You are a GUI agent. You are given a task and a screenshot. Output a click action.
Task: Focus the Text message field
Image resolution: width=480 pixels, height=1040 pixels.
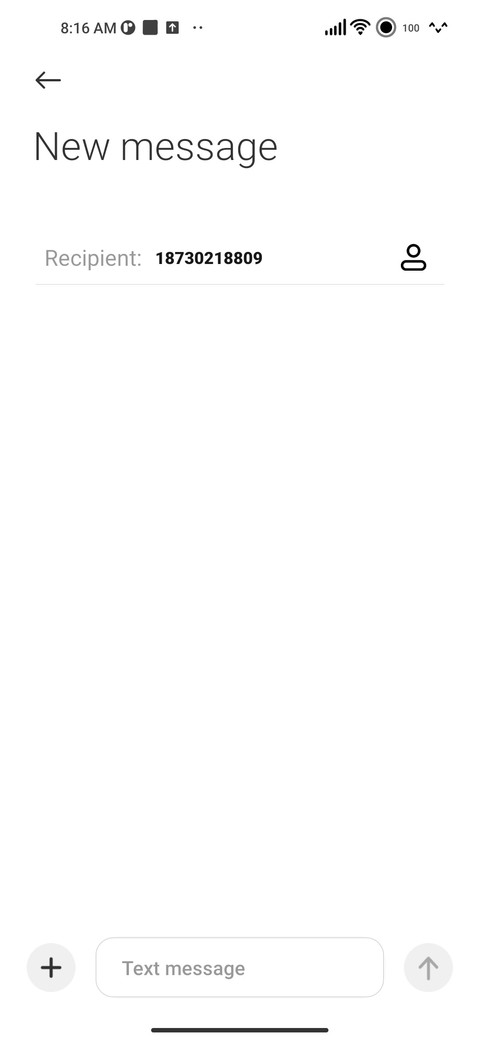[x=239, y=968]
